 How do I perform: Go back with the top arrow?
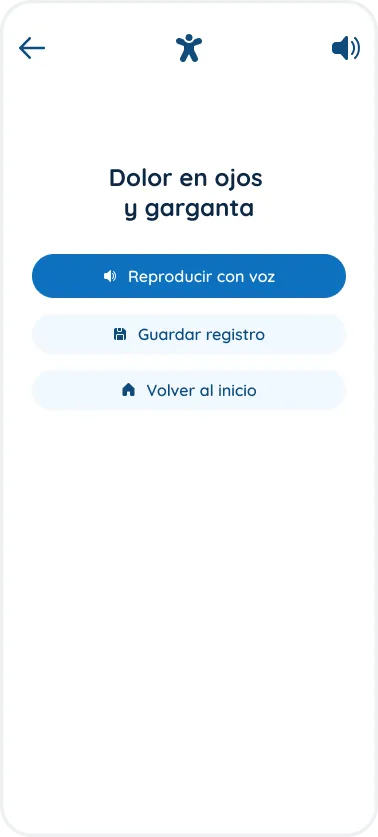32,48
